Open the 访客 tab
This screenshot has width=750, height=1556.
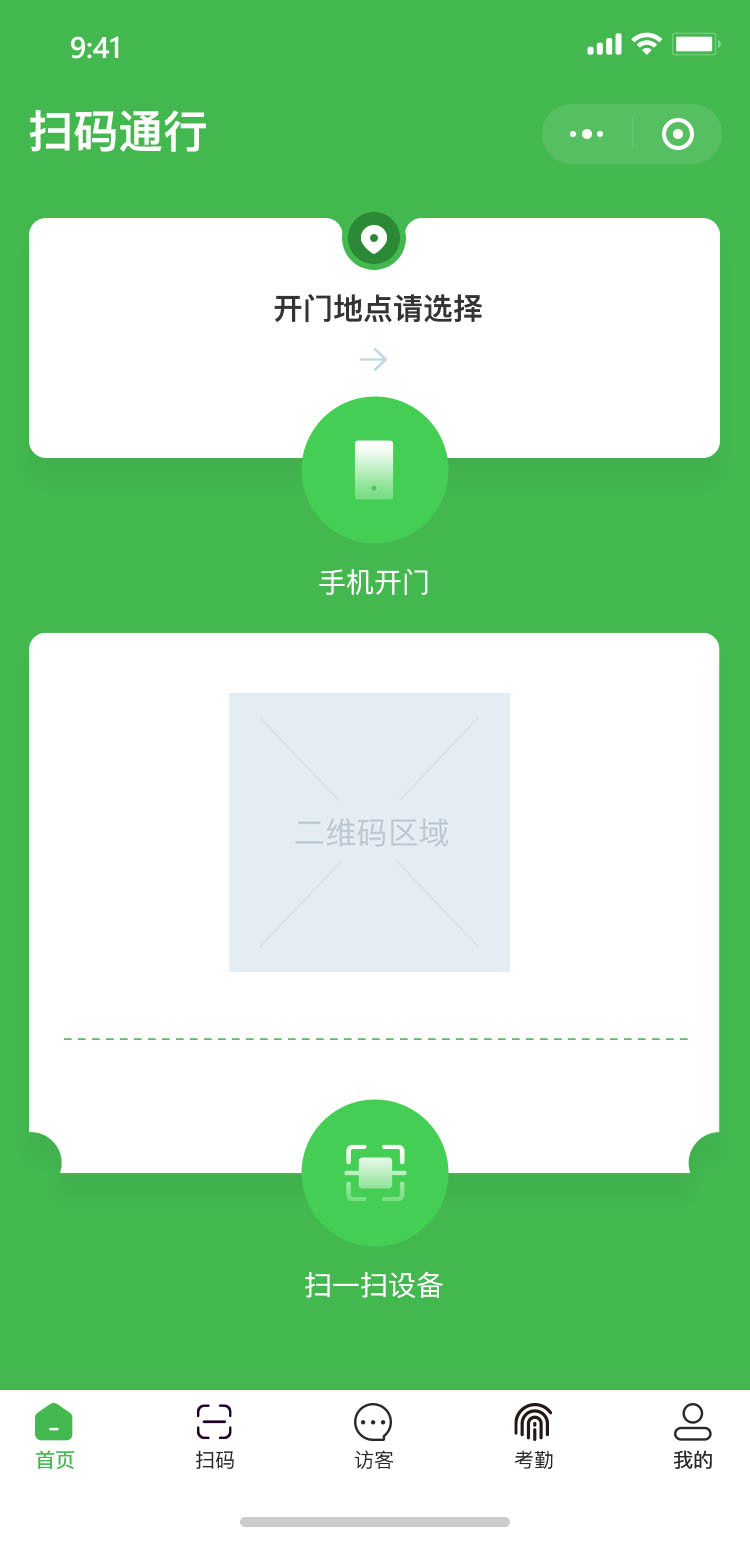coord(373,1436)
